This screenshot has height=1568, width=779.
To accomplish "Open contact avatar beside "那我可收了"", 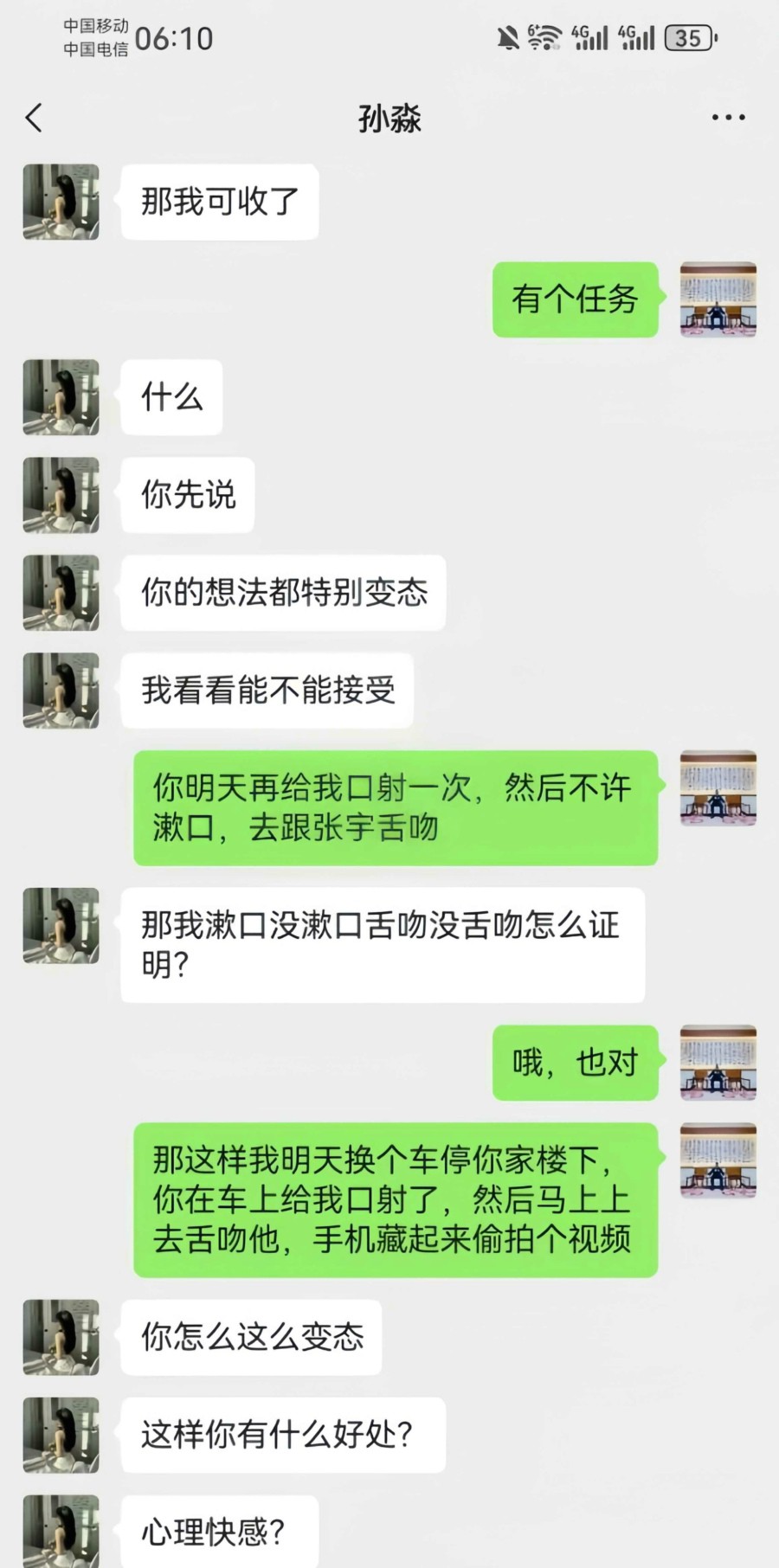I will pyautogui.click(x=61, y=202).
